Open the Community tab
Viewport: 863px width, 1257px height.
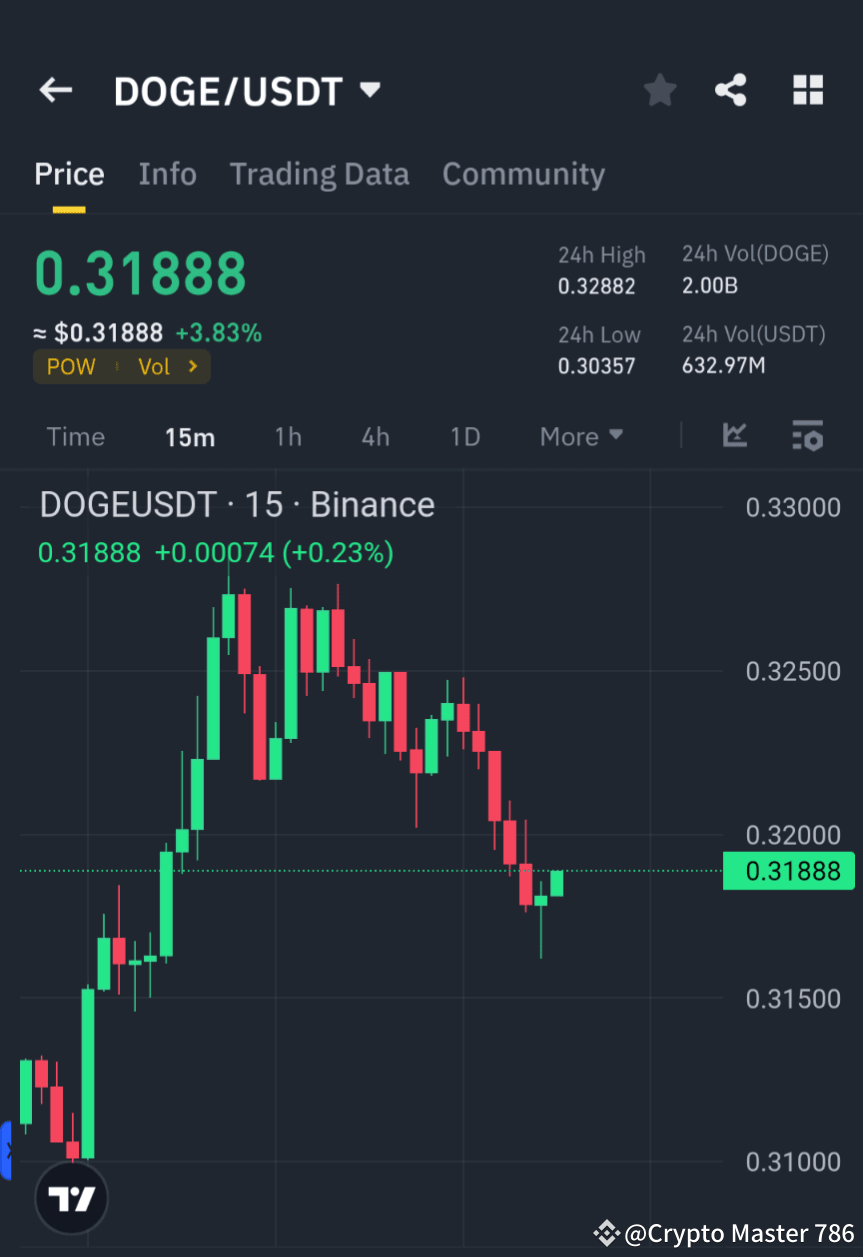pos(523,173)
